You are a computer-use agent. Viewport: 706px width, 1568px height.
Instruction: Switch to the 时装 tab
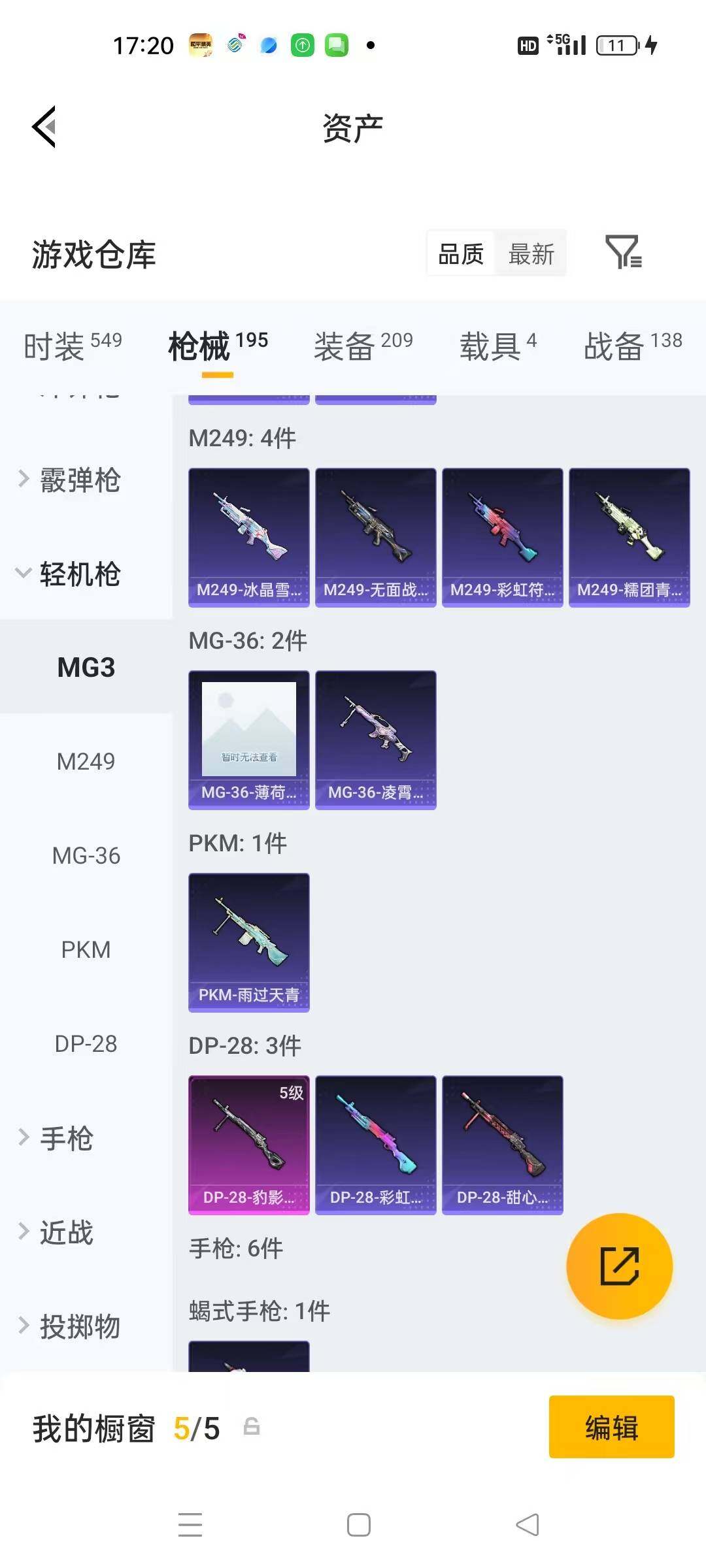coord(73,345)
